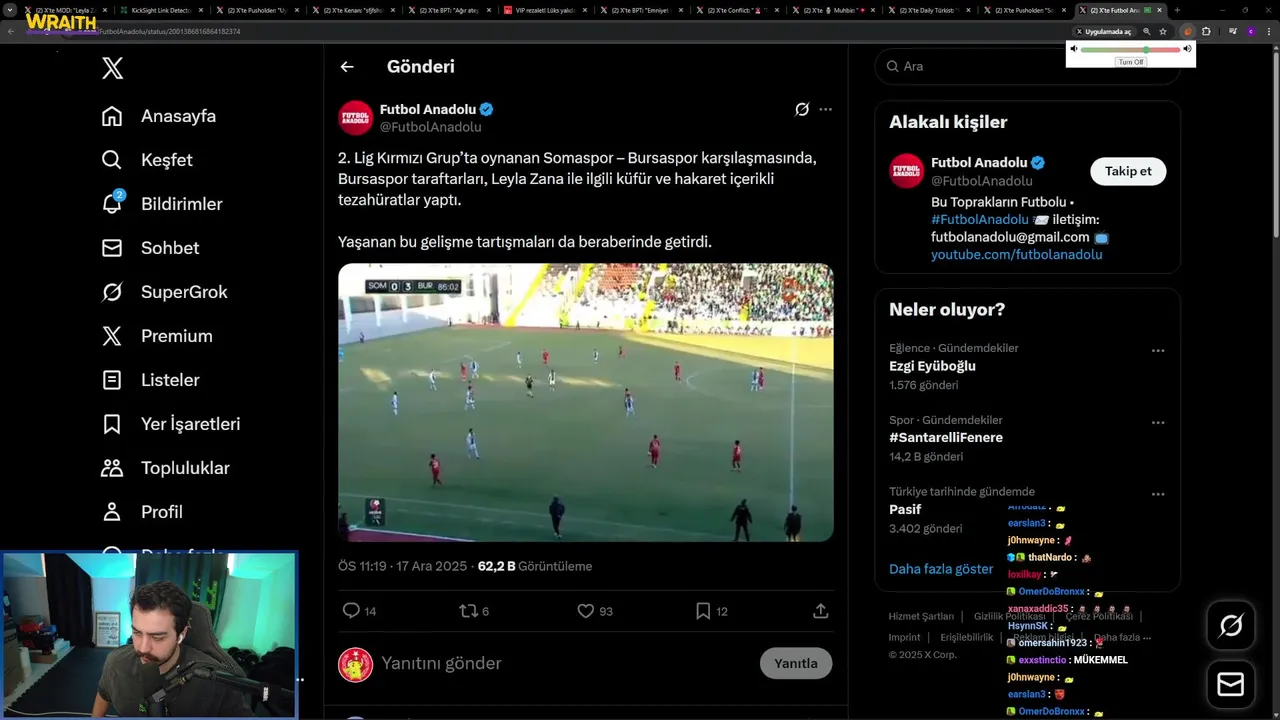The width and height of the screenshot is (1280, 720).
Task: Tap the Ara search box
Action: point(1027,66)
